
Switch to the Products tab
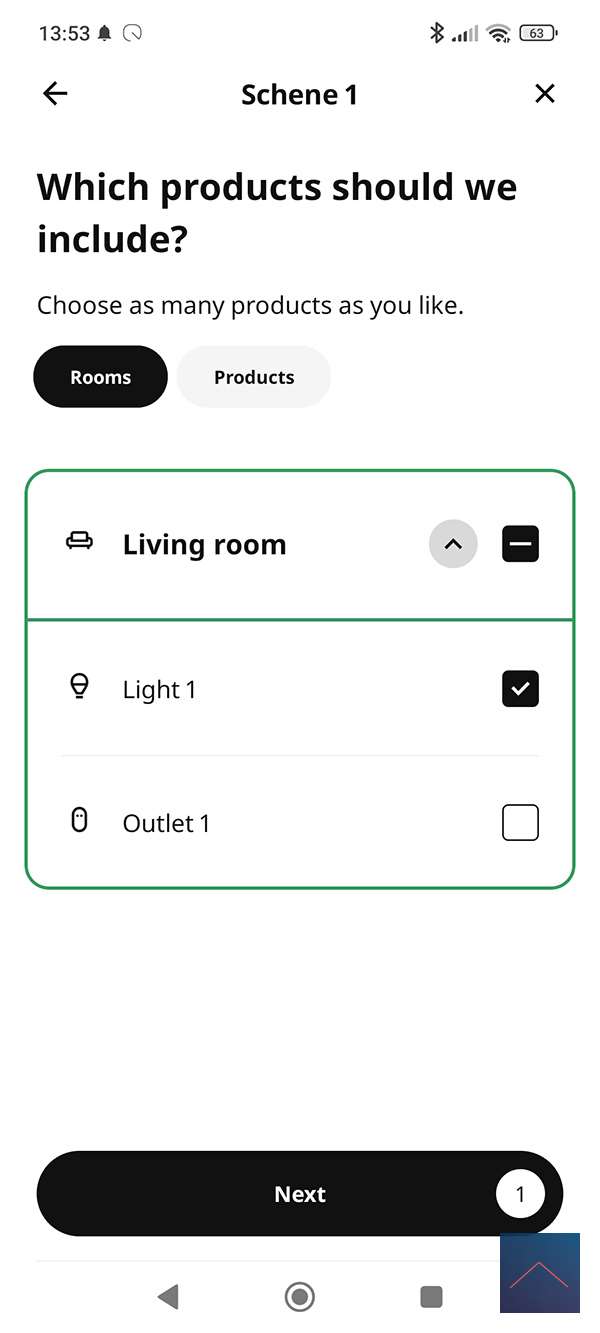254,377
